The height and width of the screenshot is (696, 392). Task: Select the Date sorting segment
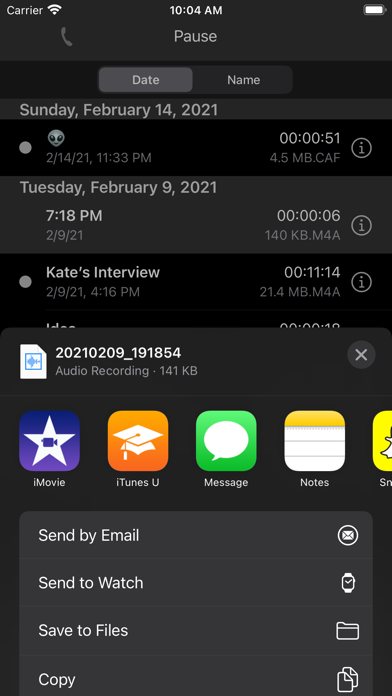(x=146, y=80)
